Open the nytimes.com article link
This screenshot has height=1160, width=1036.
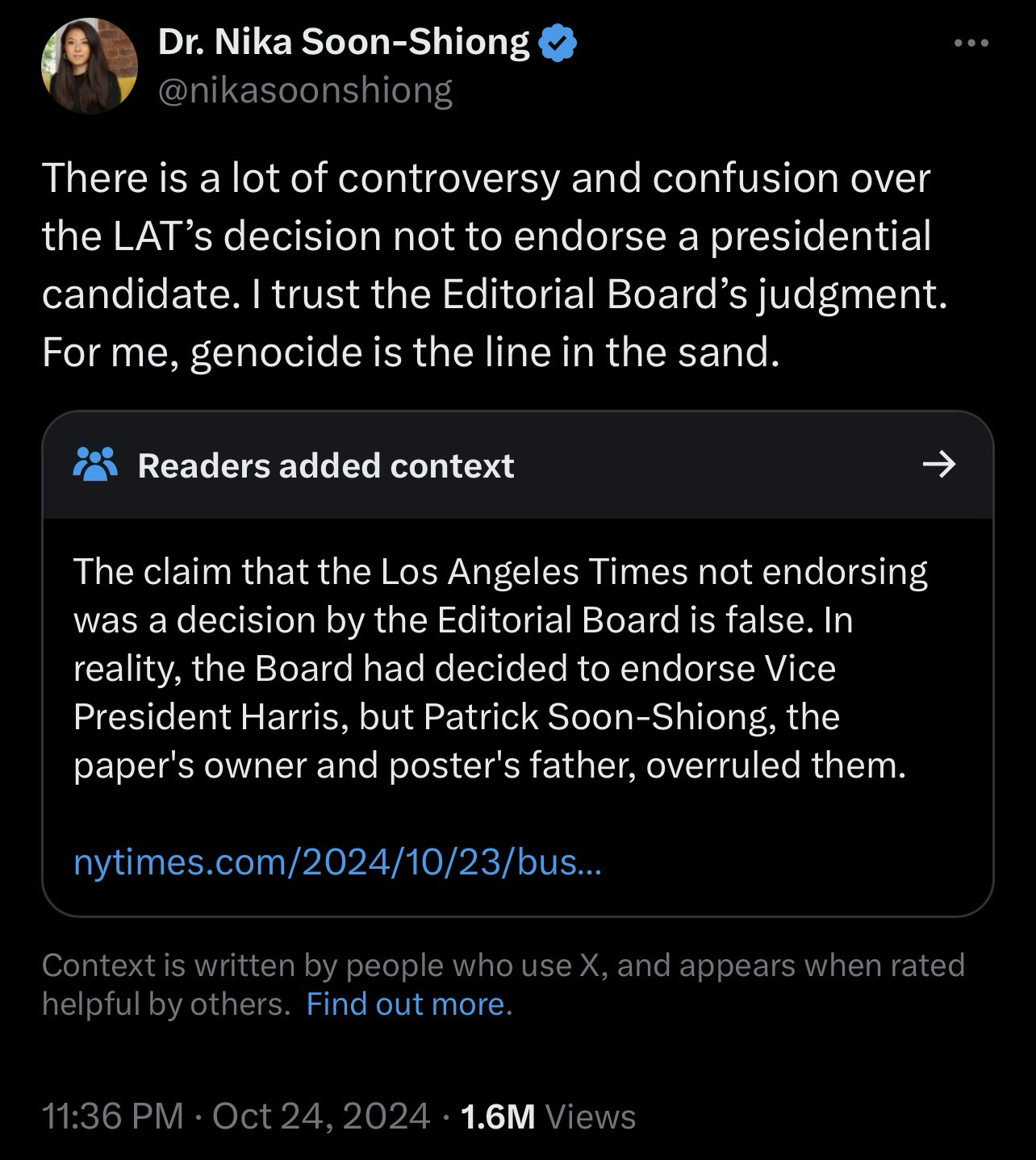[x=337, y=862]
